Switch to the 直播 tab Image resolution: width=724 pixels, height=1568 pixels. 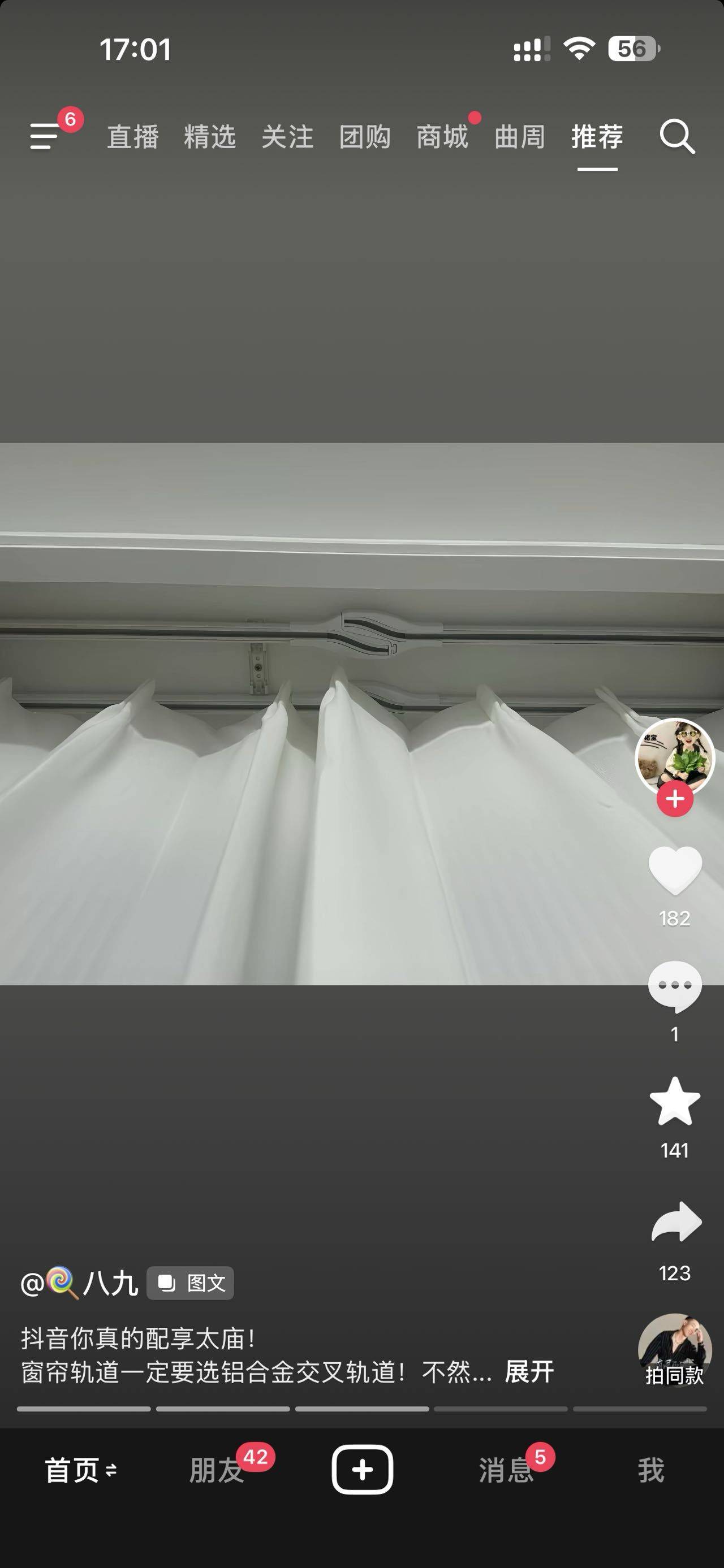coord(133,136)
